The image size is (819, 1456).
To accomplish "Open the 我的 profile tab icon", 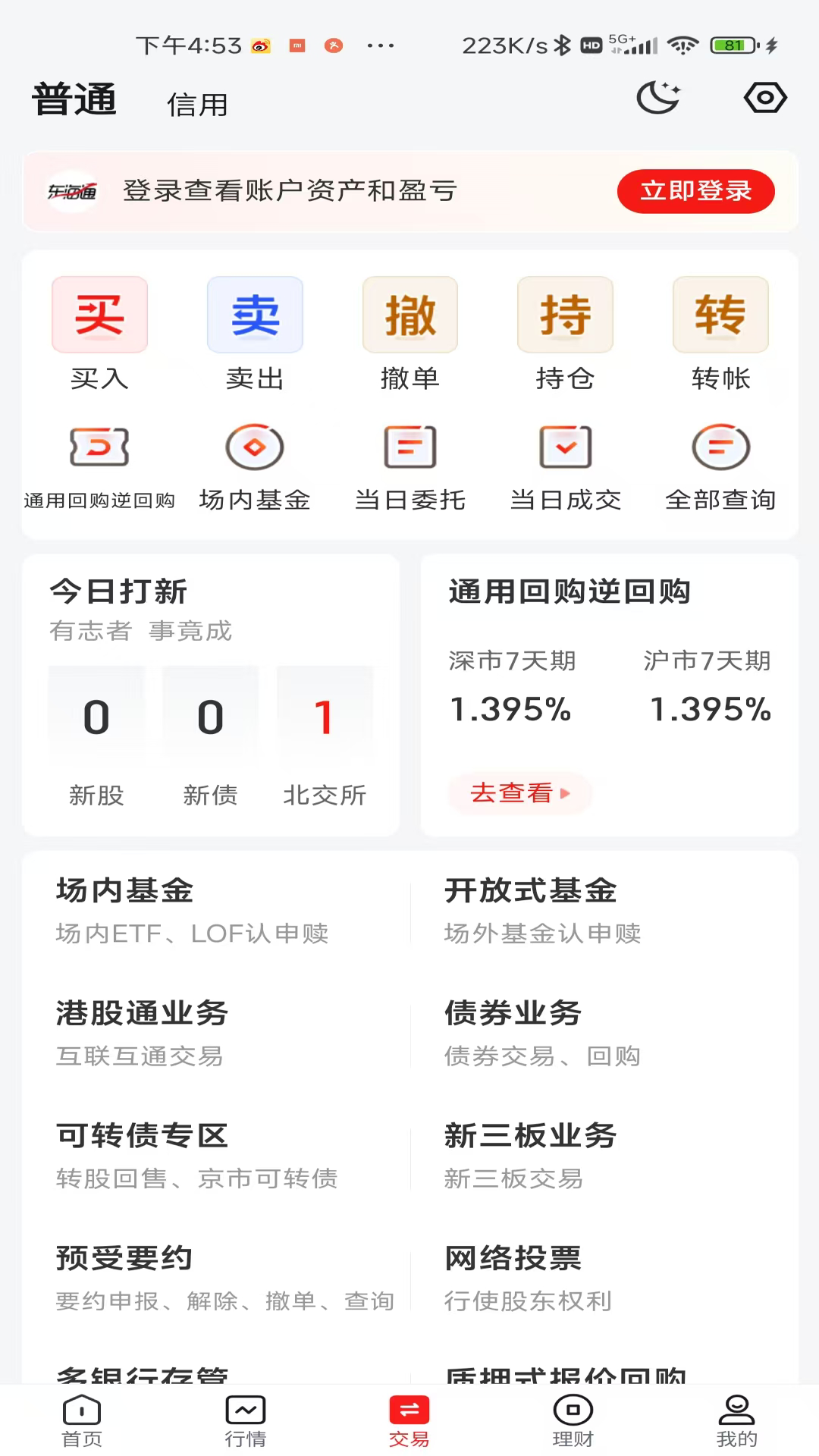I will coord(736,1412).
